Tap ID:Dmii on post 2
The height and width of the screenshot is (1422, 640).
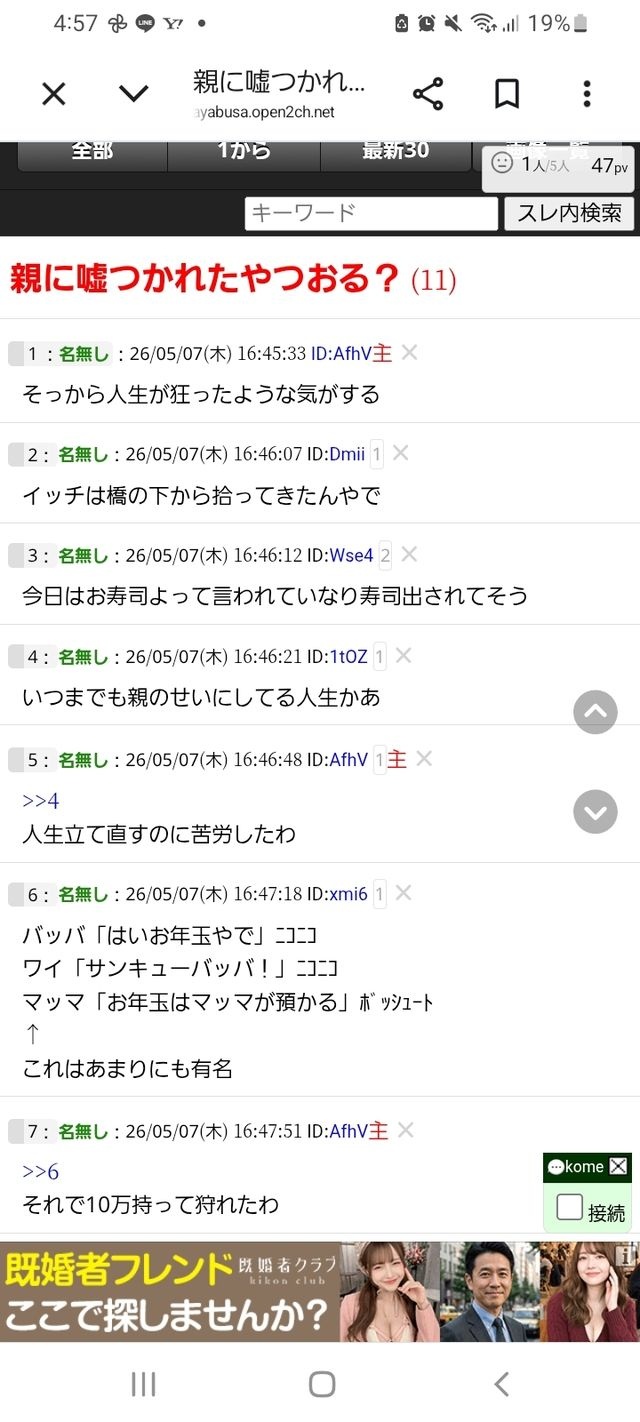[x=336, y=454]
